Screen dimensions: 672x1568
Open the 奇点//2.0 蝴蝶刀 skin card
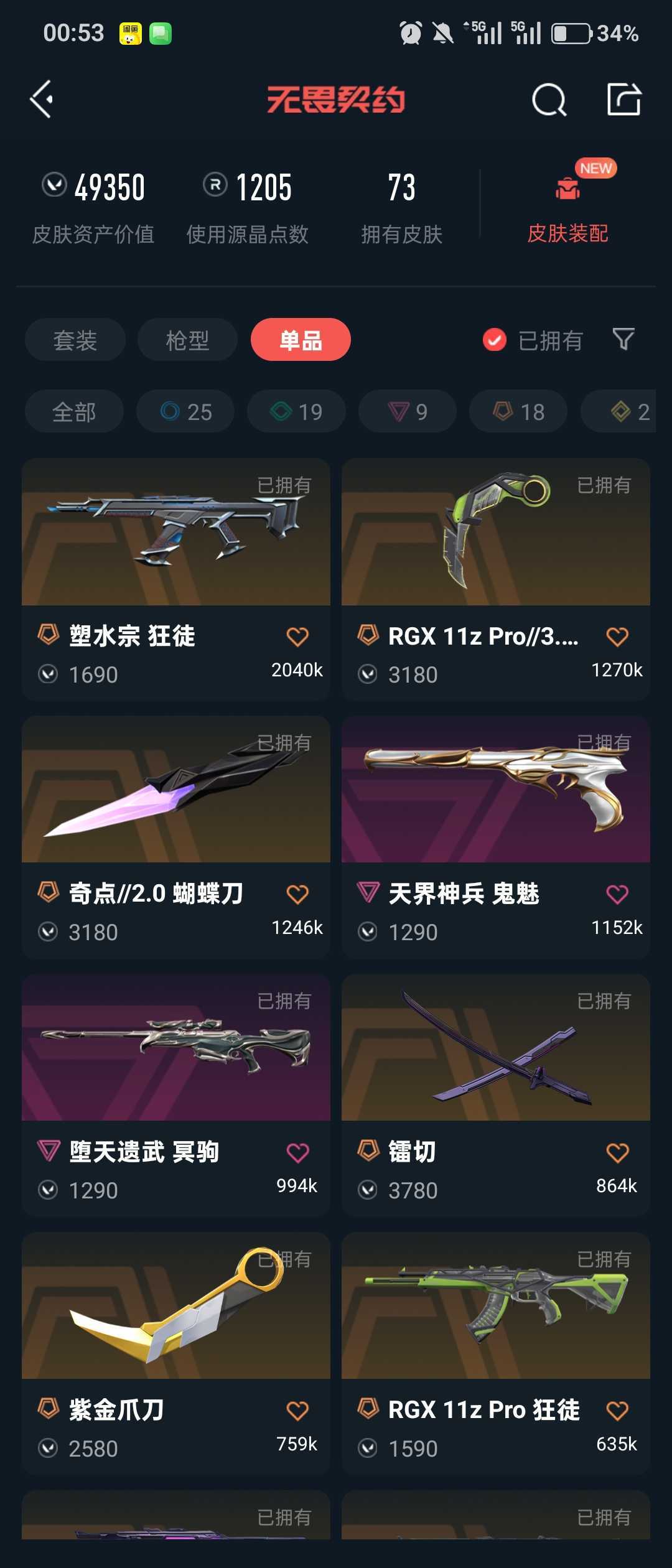176,838
